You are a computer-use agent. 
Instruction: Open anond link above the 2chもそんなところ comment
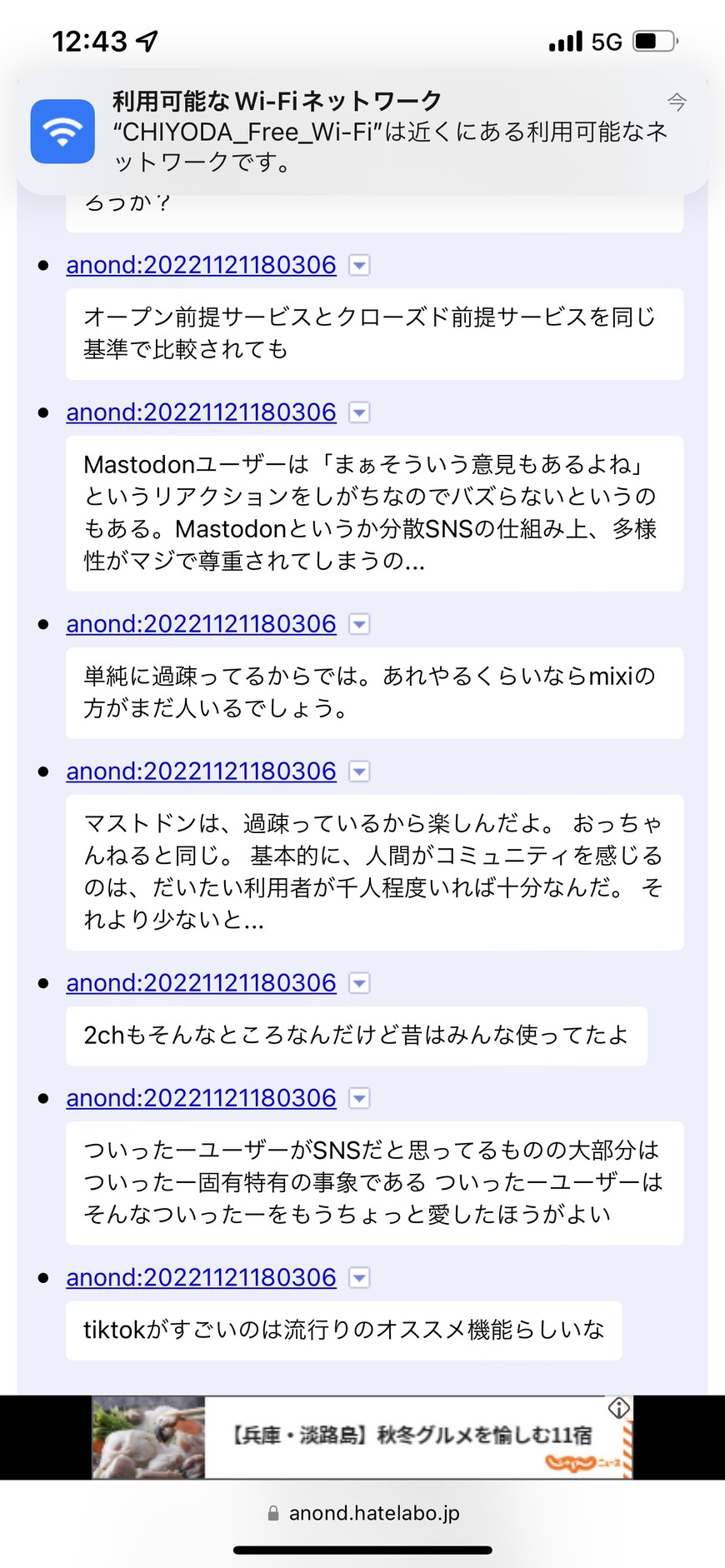201,983
